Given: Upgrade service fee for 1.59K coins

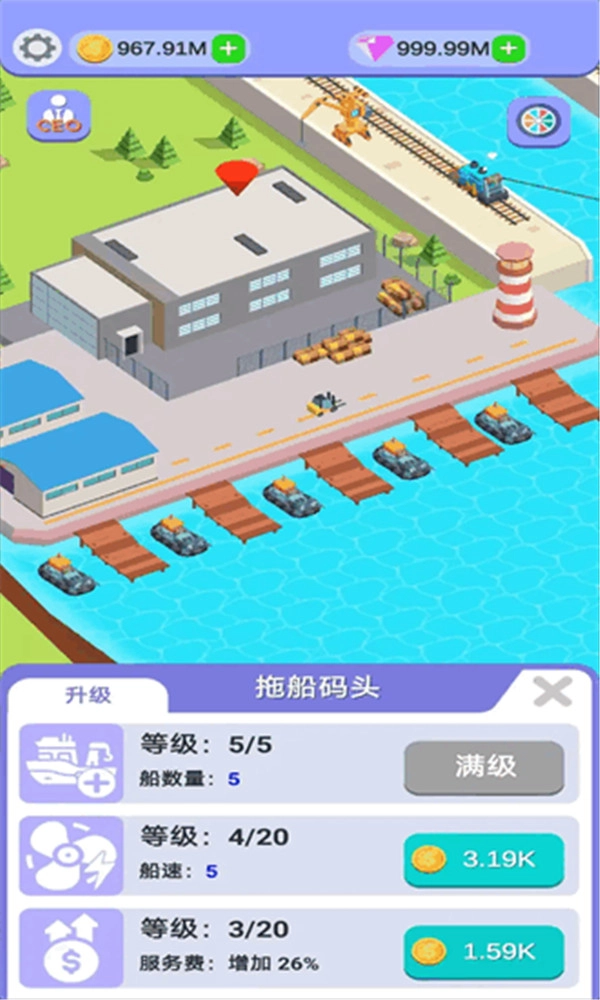Looking at the screenshot, I should pos(484,952).
